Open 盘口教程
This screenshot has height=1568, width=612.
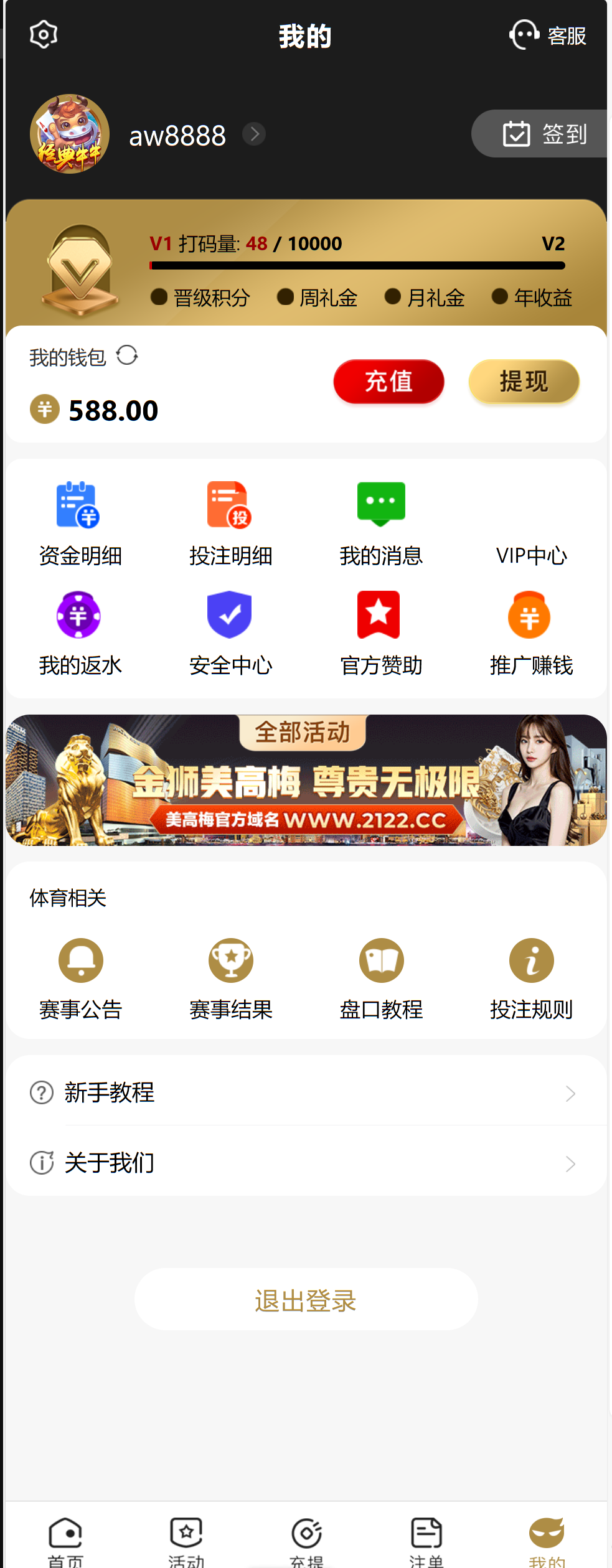381,978
